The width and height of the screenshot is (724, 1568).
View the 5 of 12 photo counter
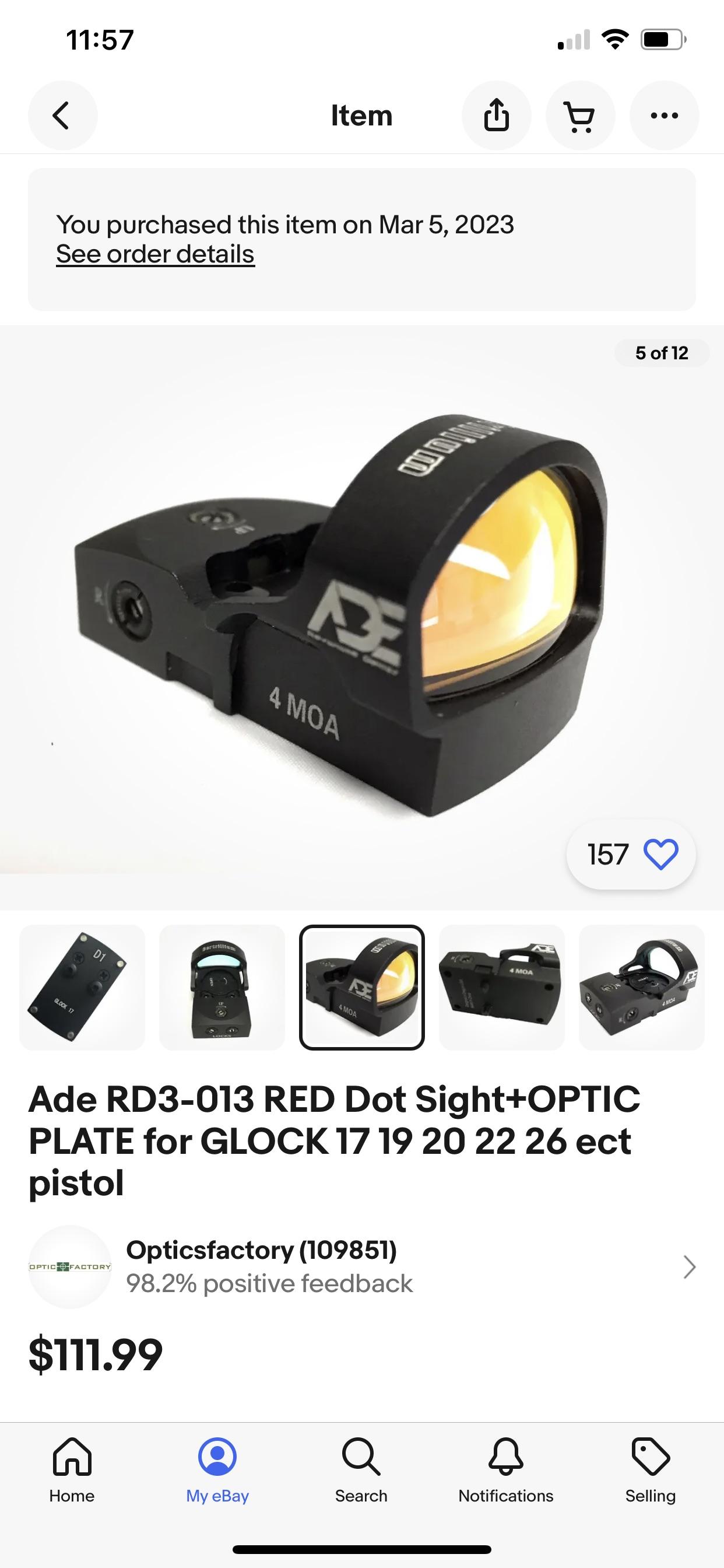click(x=662, y=352)
